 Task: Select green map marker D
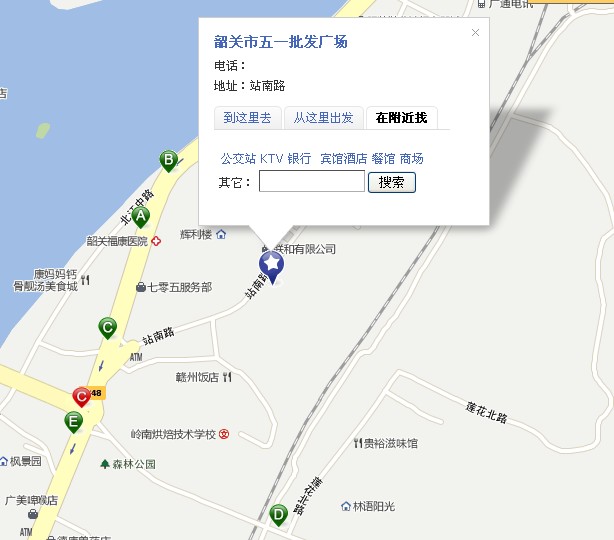pos(278,514)
